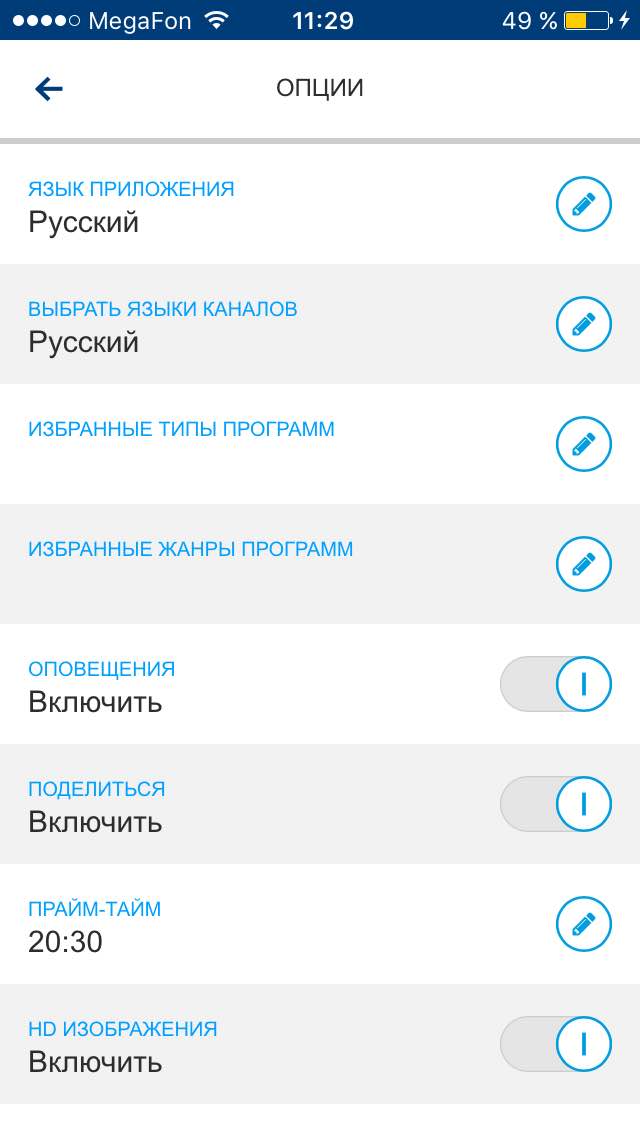This screenshot has height=1136, width=640.
Task: Toggle the HD изображения switch
Action: (x=556, y=1044)
